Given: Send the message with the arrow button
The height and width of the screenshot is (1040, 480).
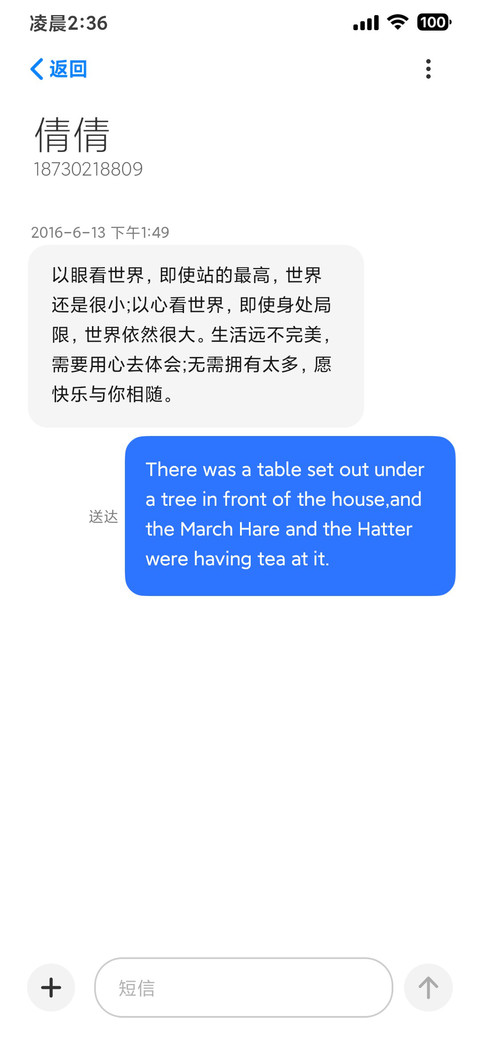Looking at the screenshot, I should tap(428, 988).
